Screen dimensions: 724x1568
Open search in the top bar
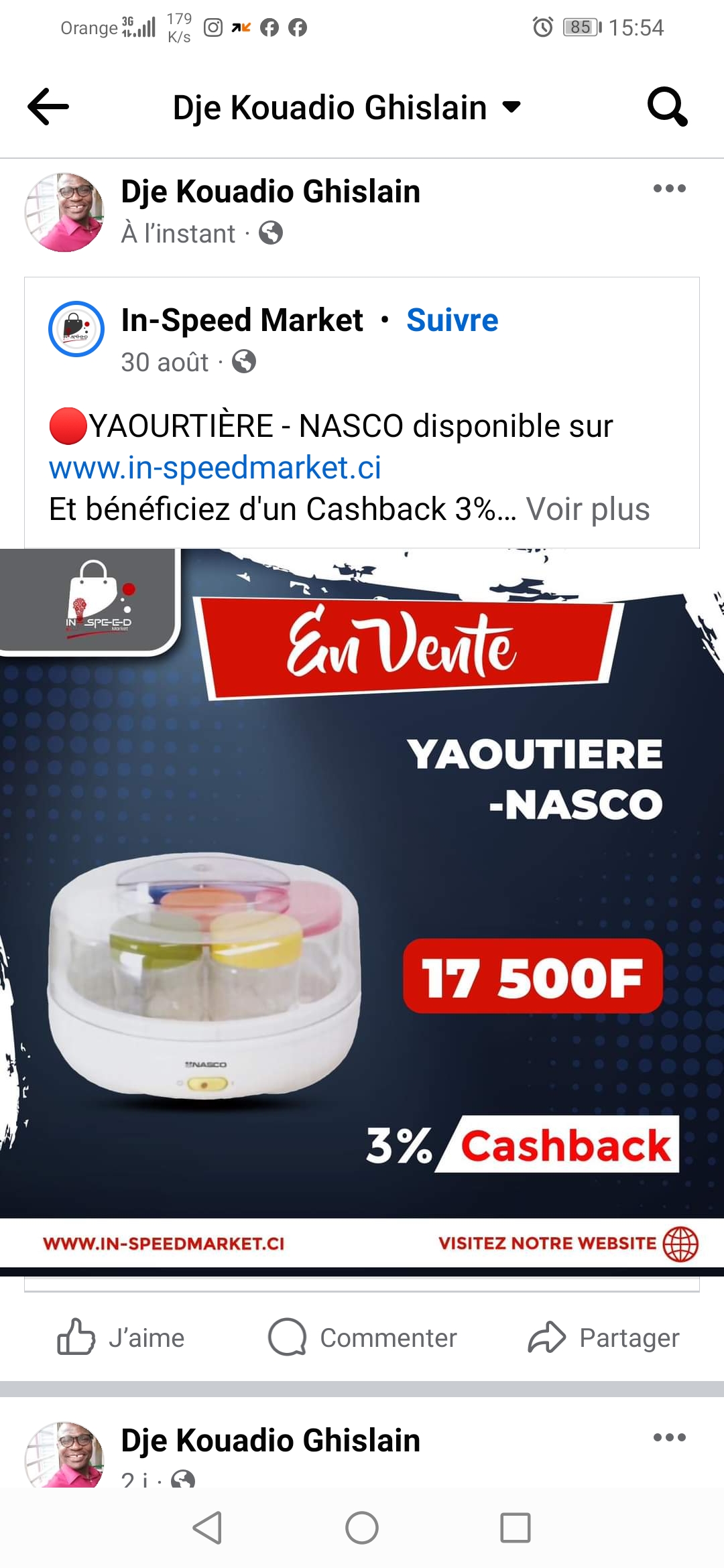[667, 107]
